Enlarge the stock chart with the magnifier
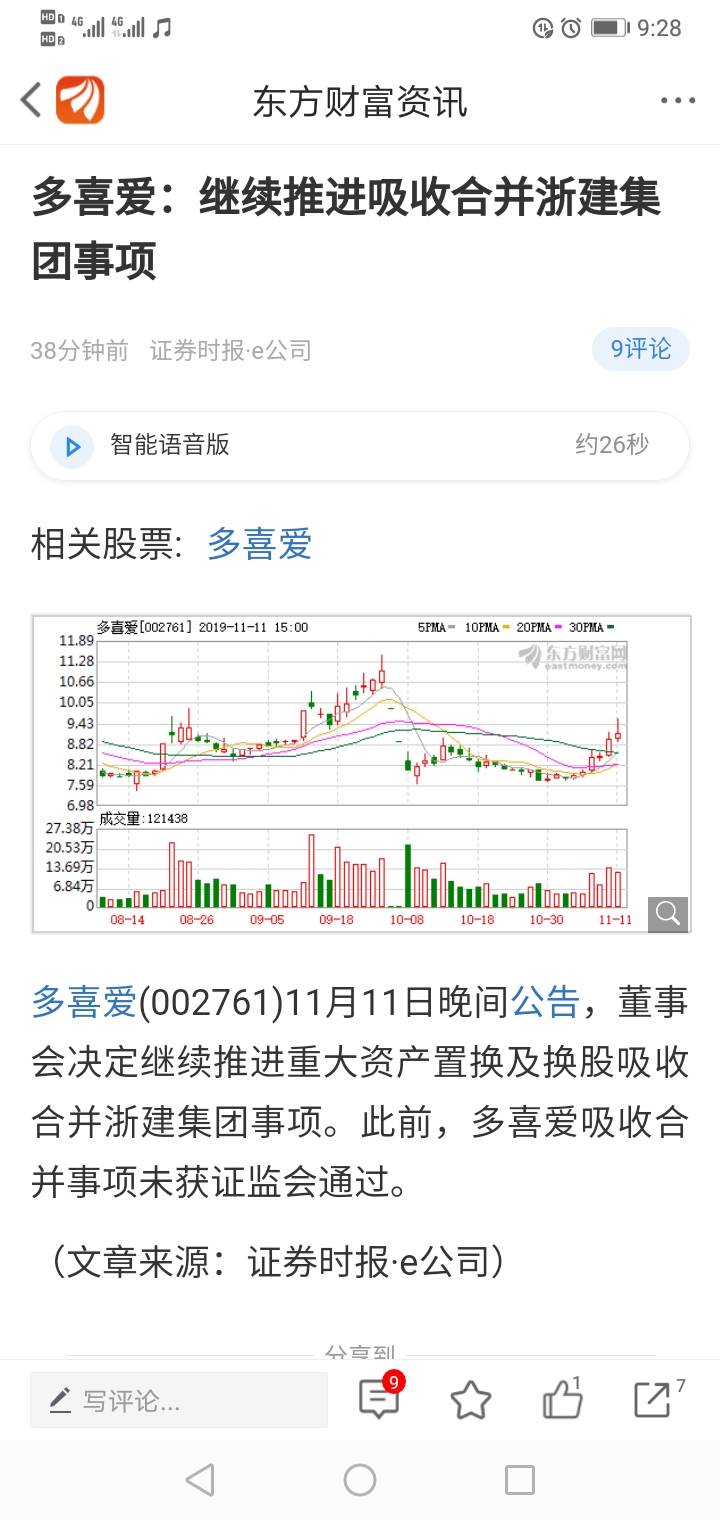The width and height of the screenshot is (720, 1520). point(668,913)
